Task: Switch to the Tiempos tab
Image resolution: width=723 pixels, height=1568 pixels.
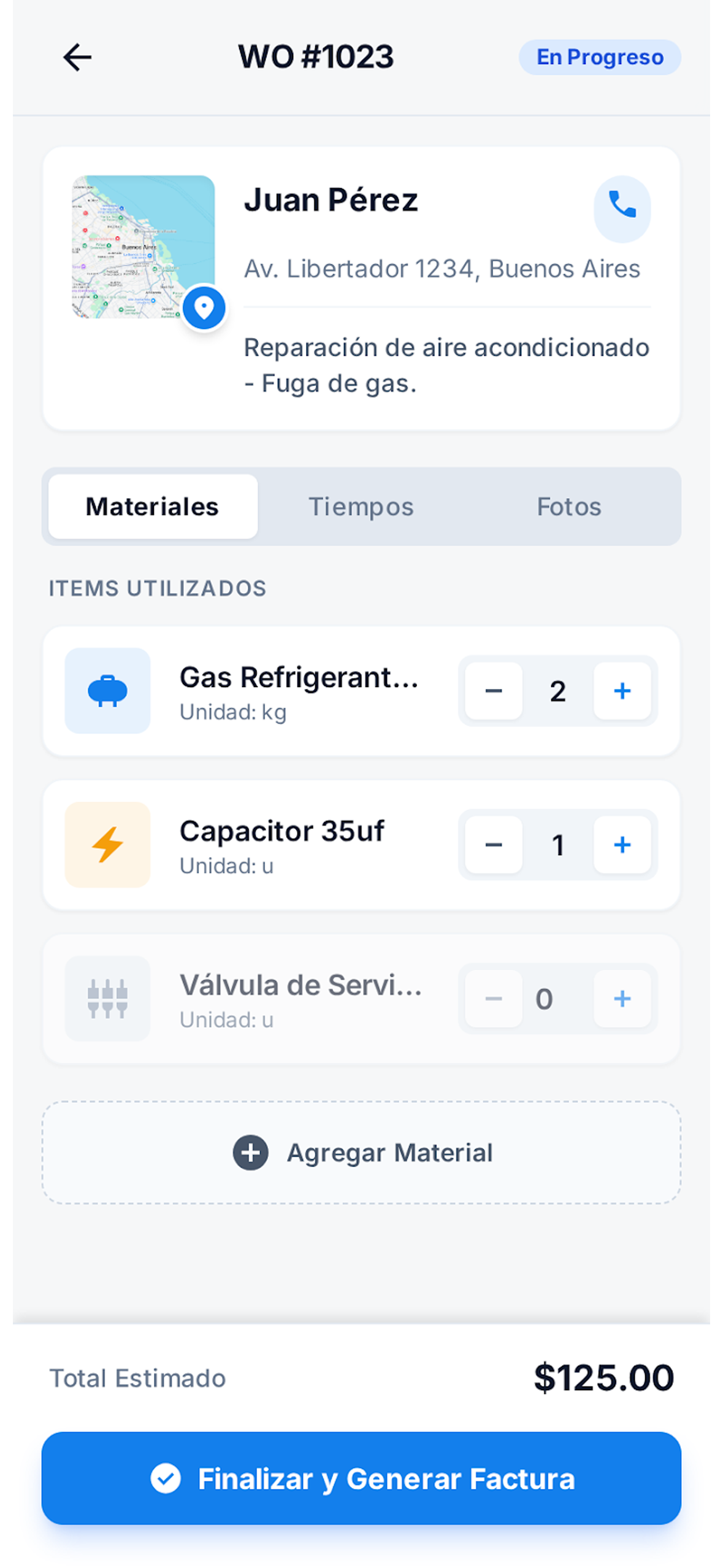Action: point(361,506)
